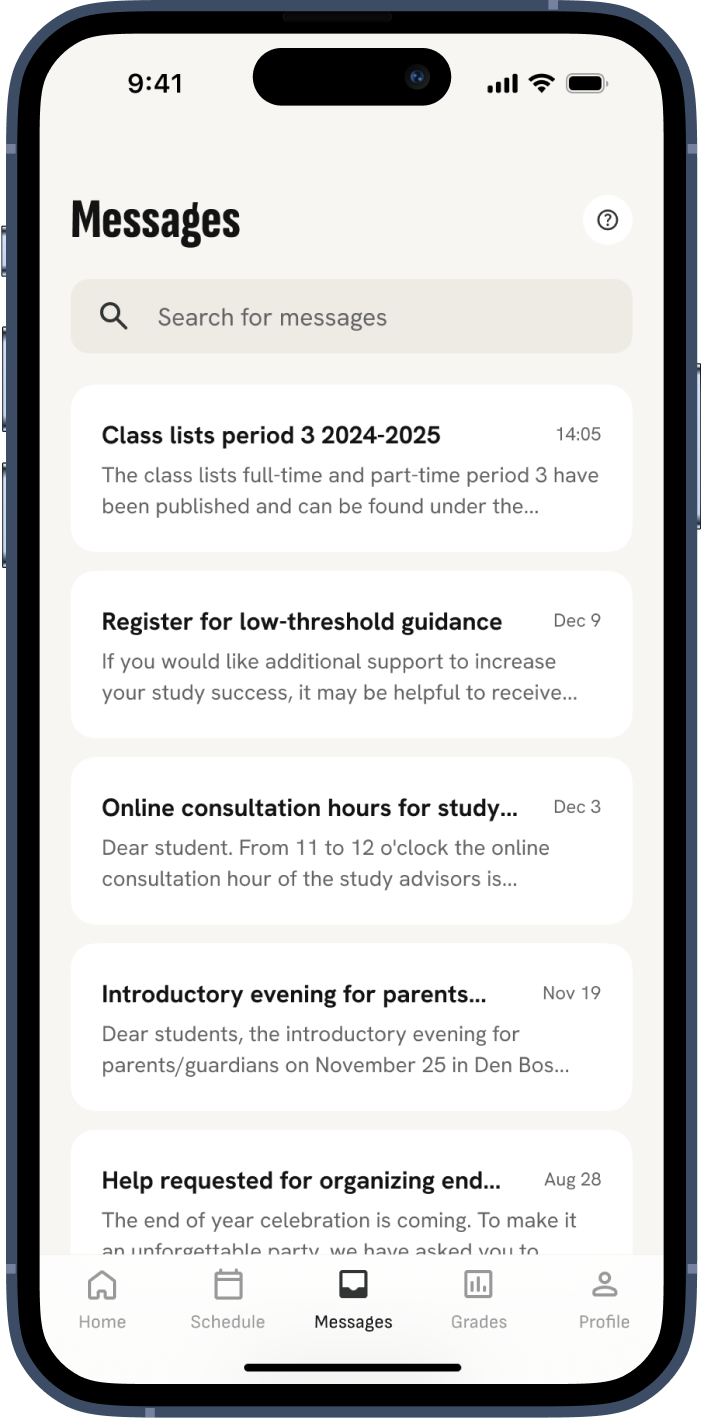Screen dimensions: 701x1418
Task: View the Introductory evening for parents message
Action: (x=351, y=1026)
